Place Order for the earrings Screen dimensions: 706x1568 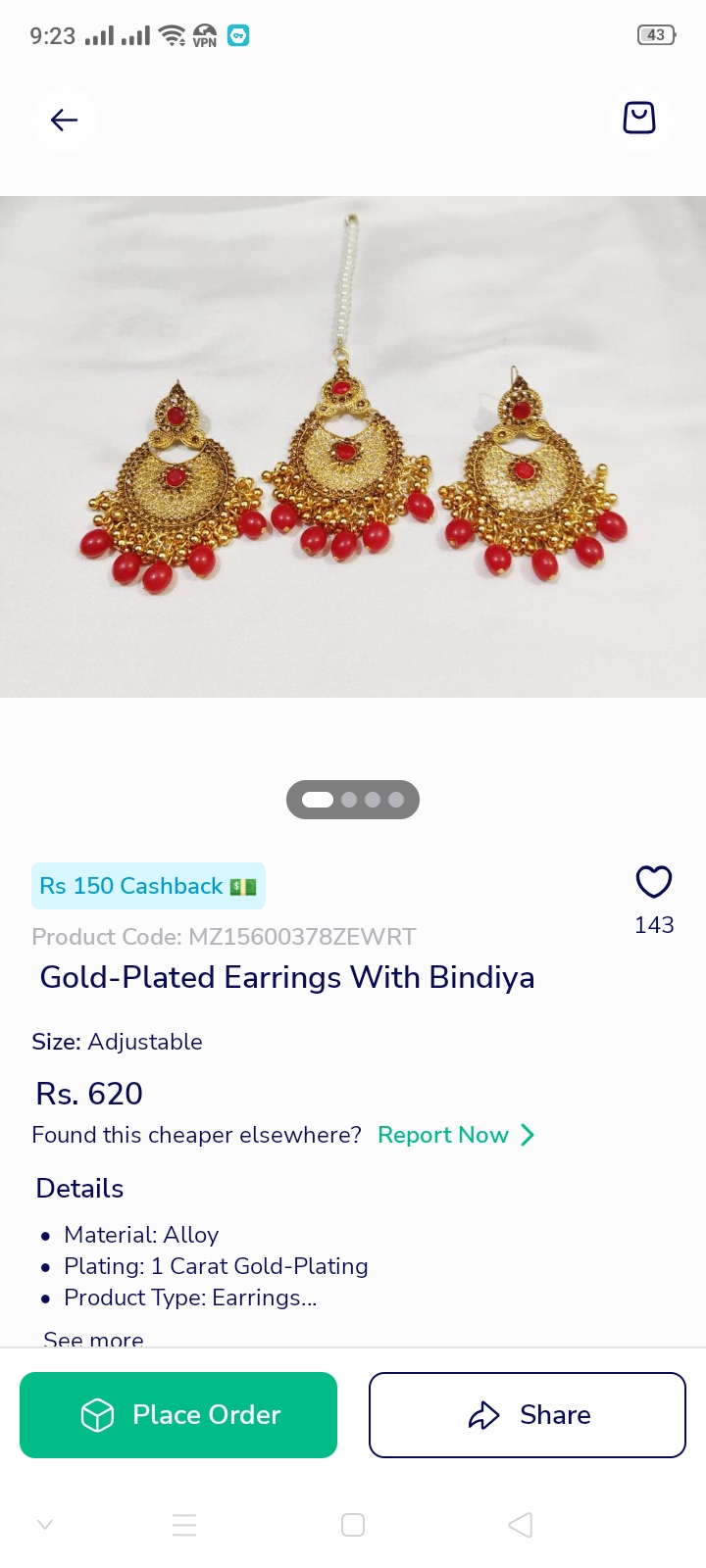(178, 1414)
